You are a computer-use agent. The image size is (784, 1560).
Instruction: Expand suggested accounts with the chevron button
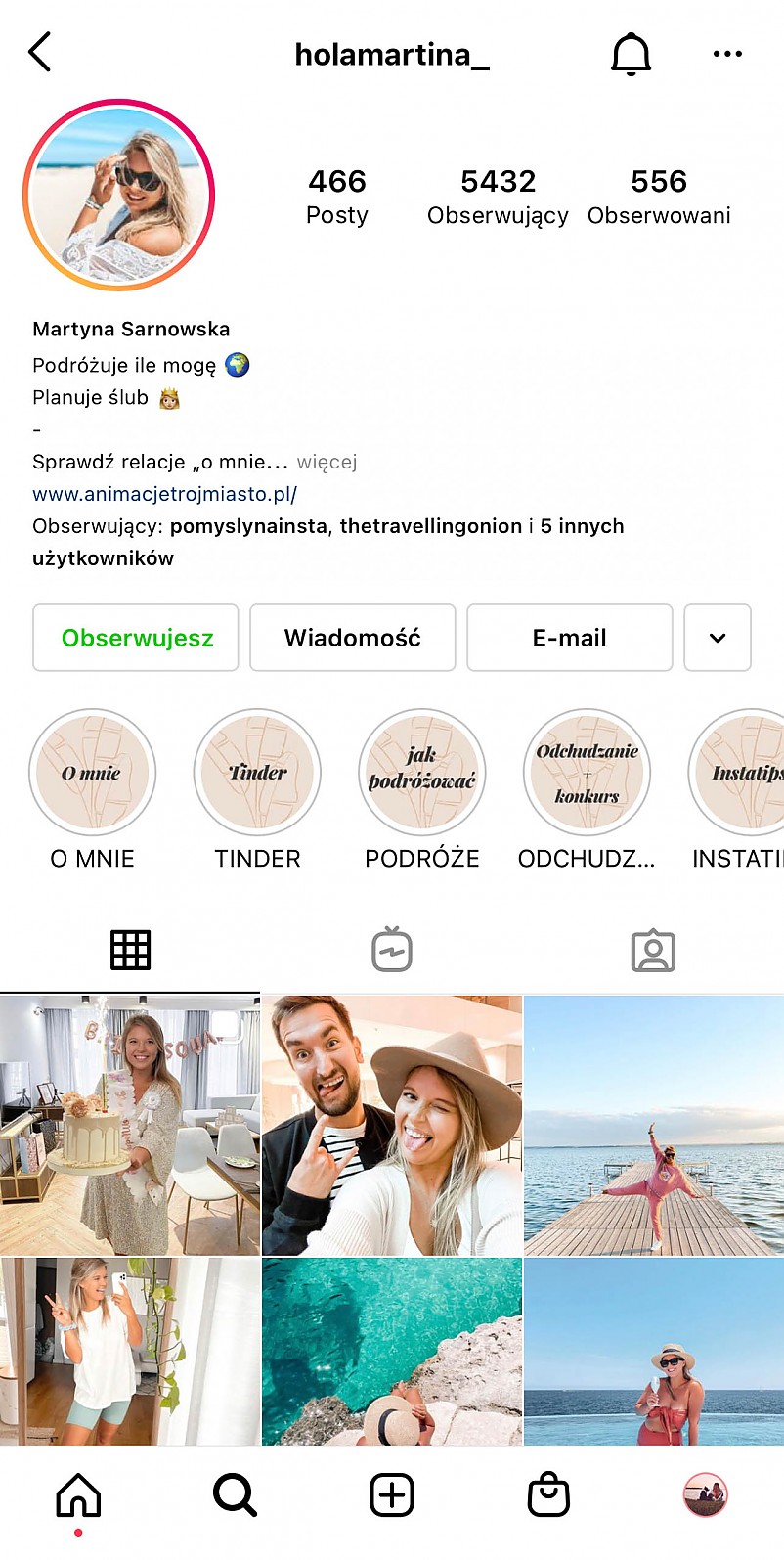click(x=718, y=638)
